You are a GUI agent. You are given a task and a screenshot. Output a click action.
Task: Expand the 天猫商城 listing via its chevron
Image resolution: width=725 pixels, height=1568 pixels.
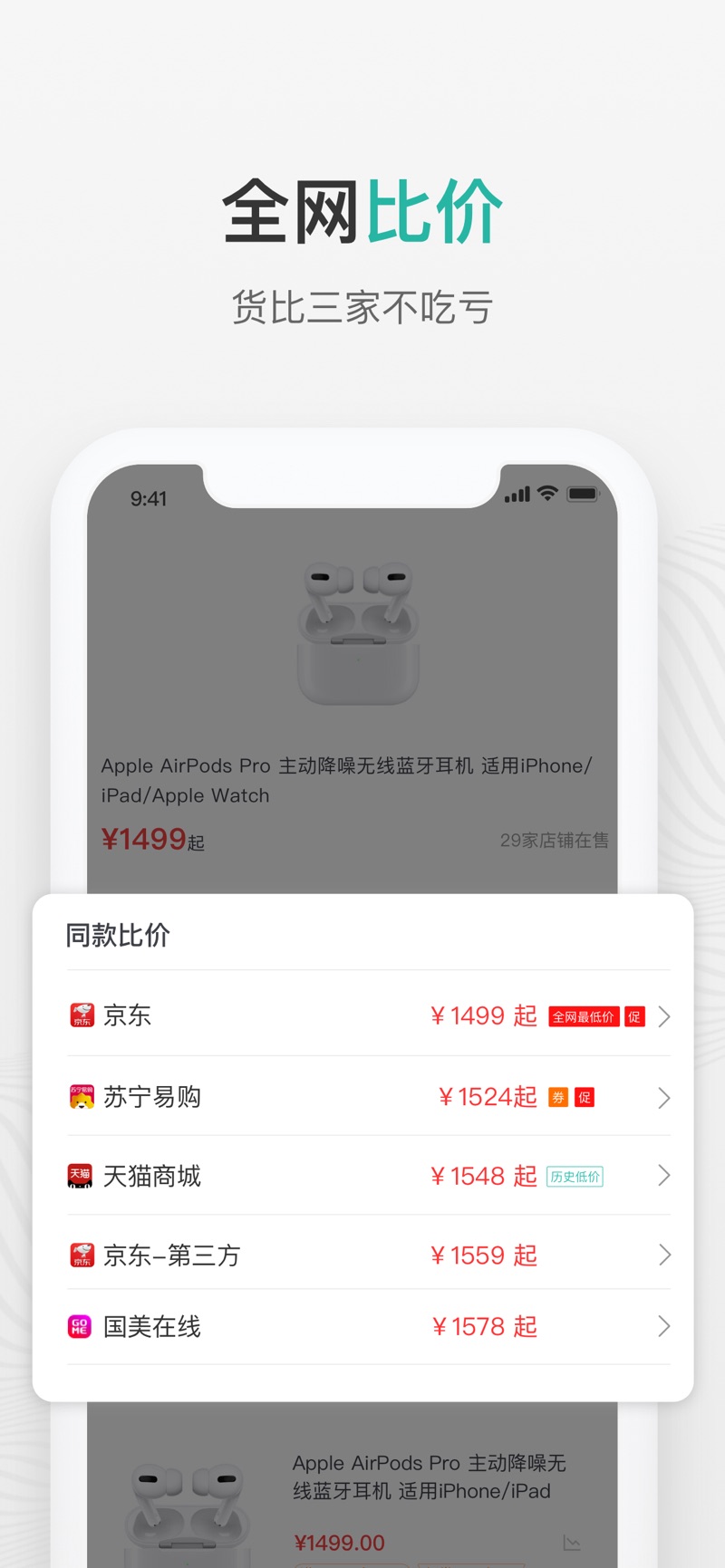pyautogui.click(x=664, y=1175)
